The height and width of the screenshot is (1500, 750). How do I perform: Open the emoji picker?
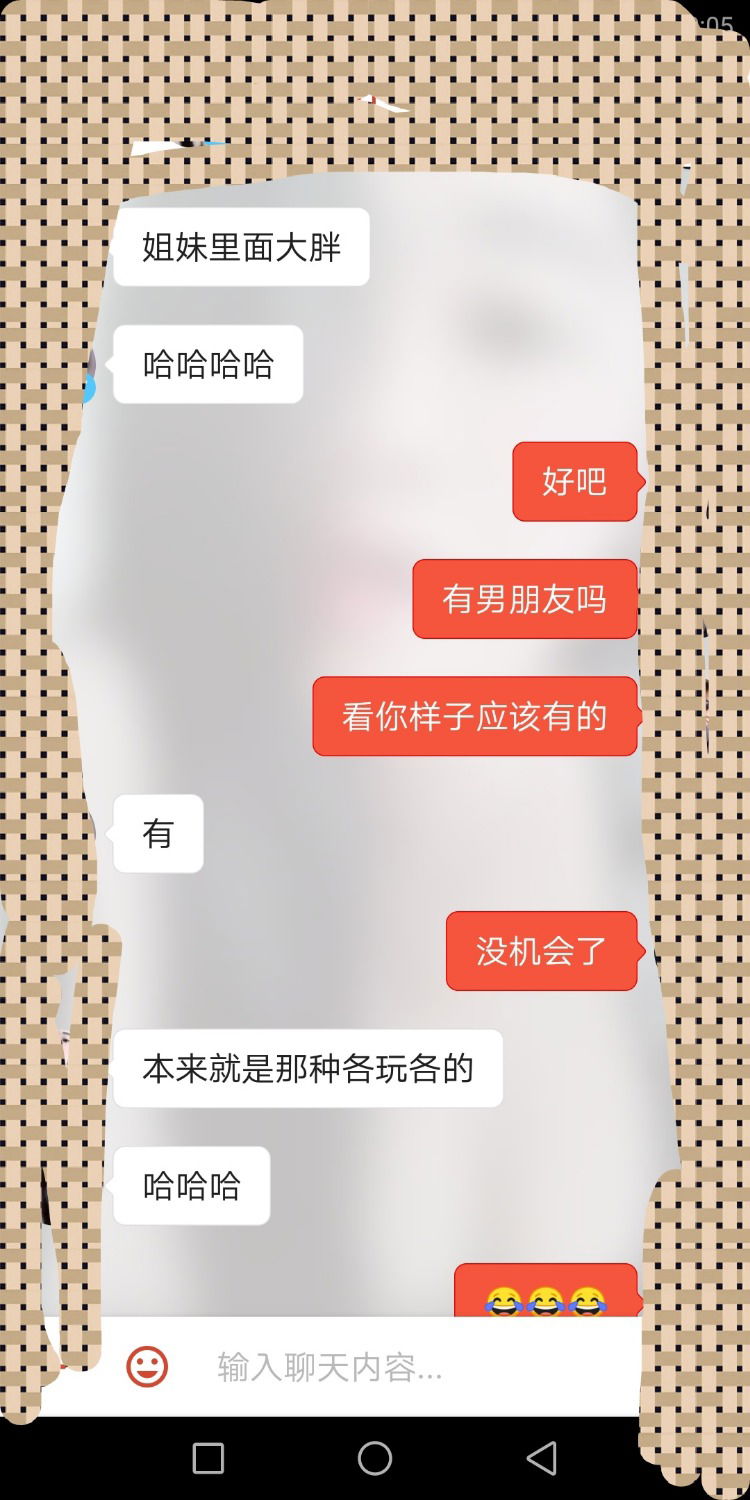[147, 1366]
